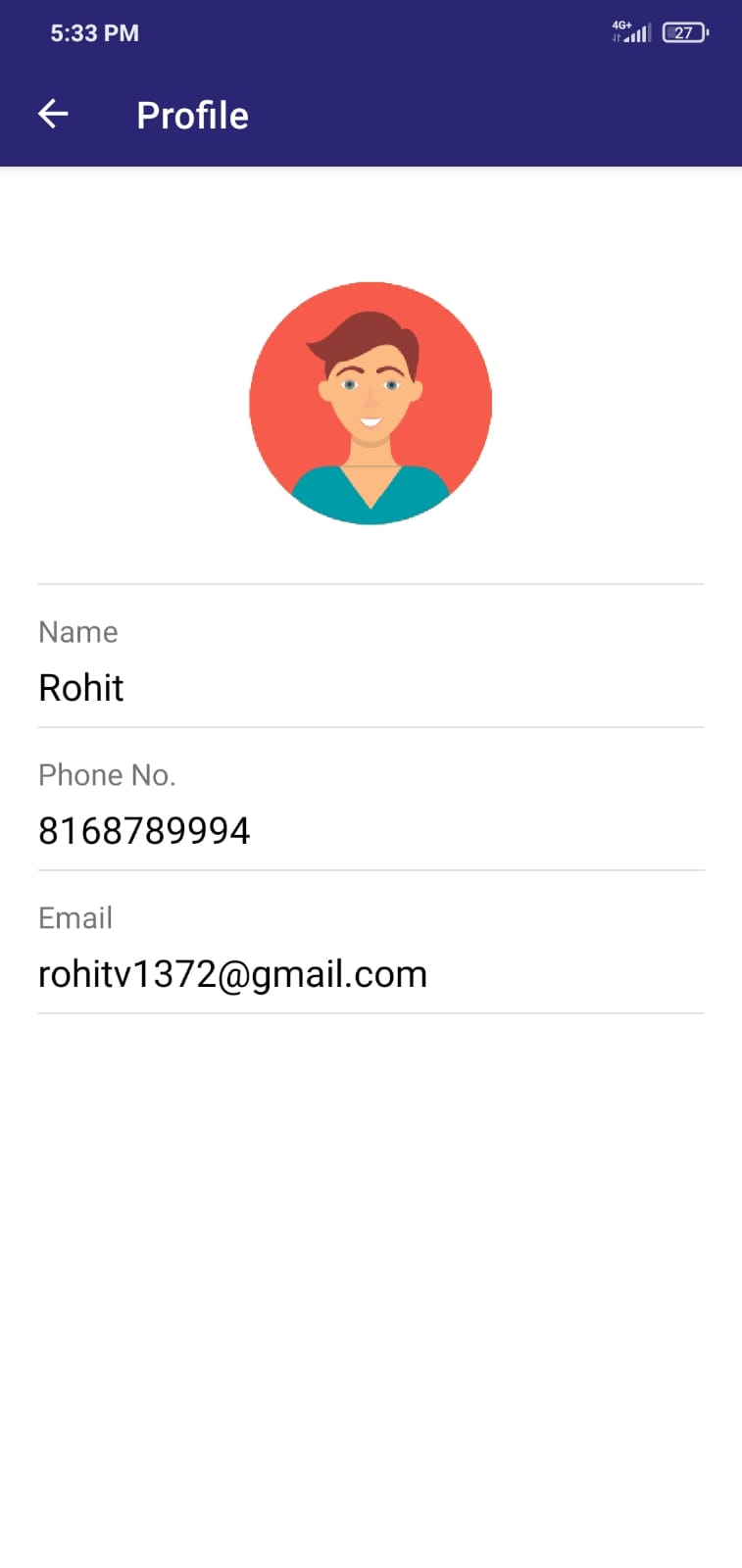The width and height of the screenshot is (742, 1568).
Task: Click the back arrow to leave Profile
Action: (53, 114)
